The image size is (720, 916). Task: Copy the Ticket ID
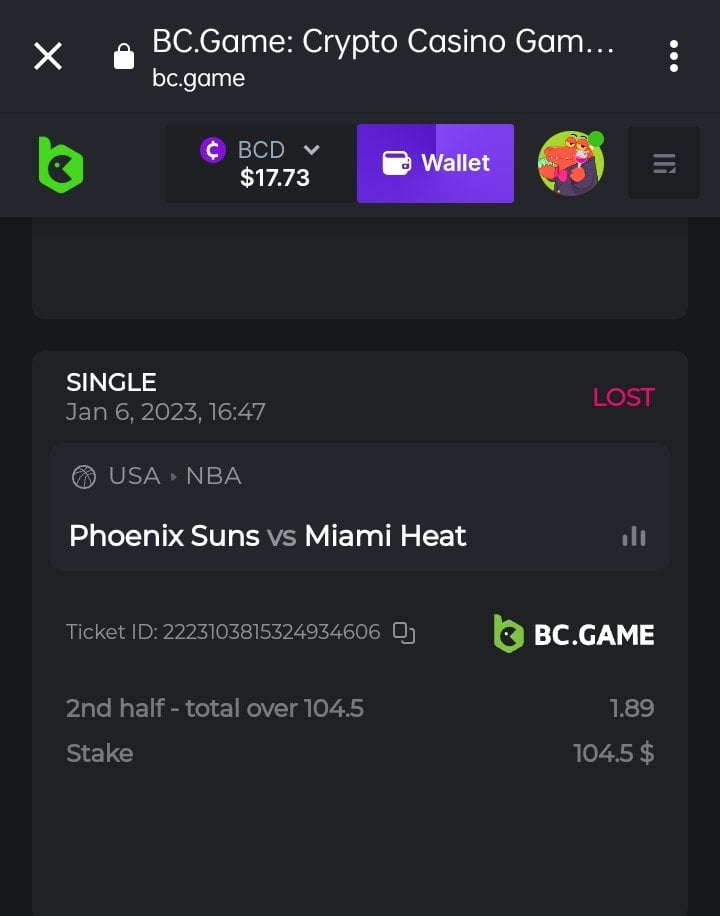404,632
